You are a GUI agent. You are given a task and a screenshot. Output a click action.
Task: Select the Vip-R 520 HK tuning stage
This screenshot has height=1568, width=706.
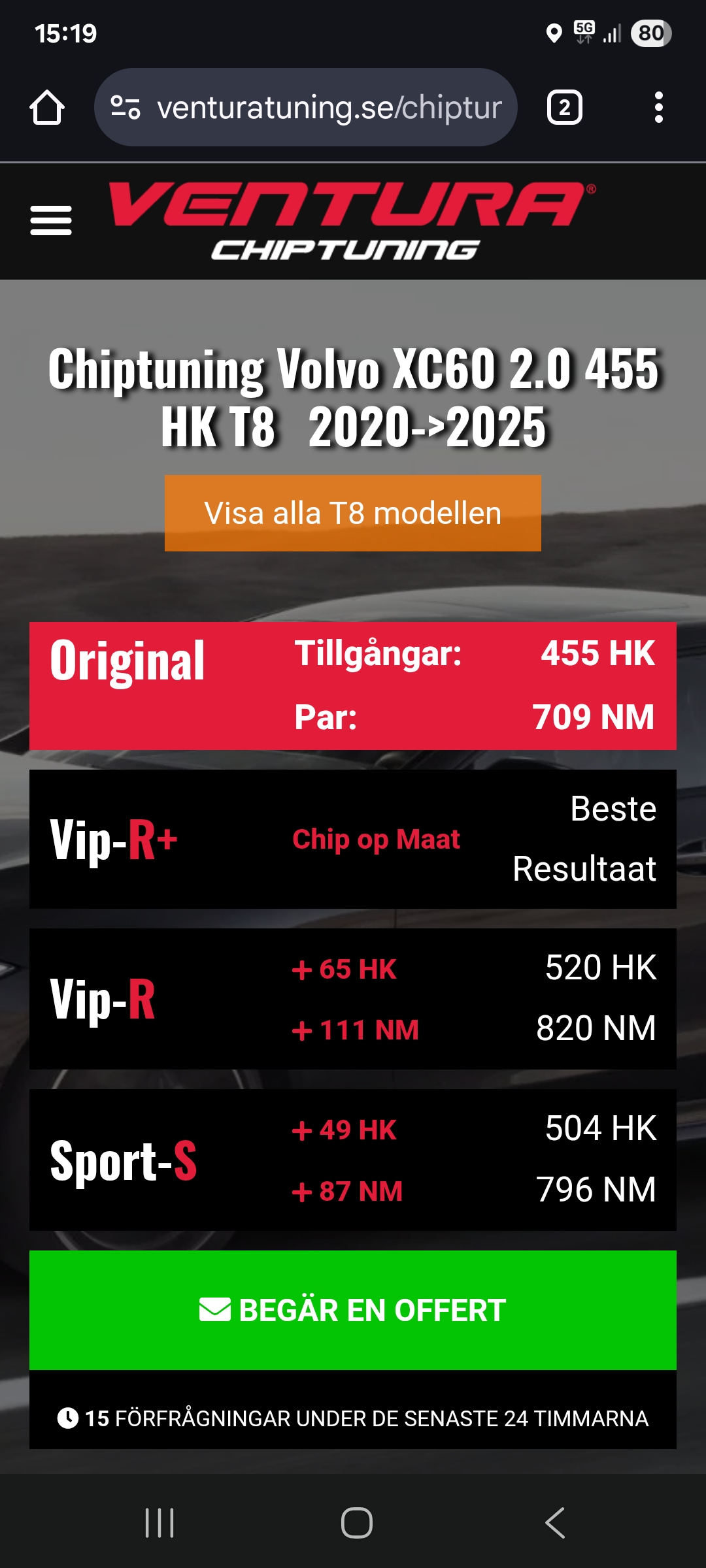352,998
